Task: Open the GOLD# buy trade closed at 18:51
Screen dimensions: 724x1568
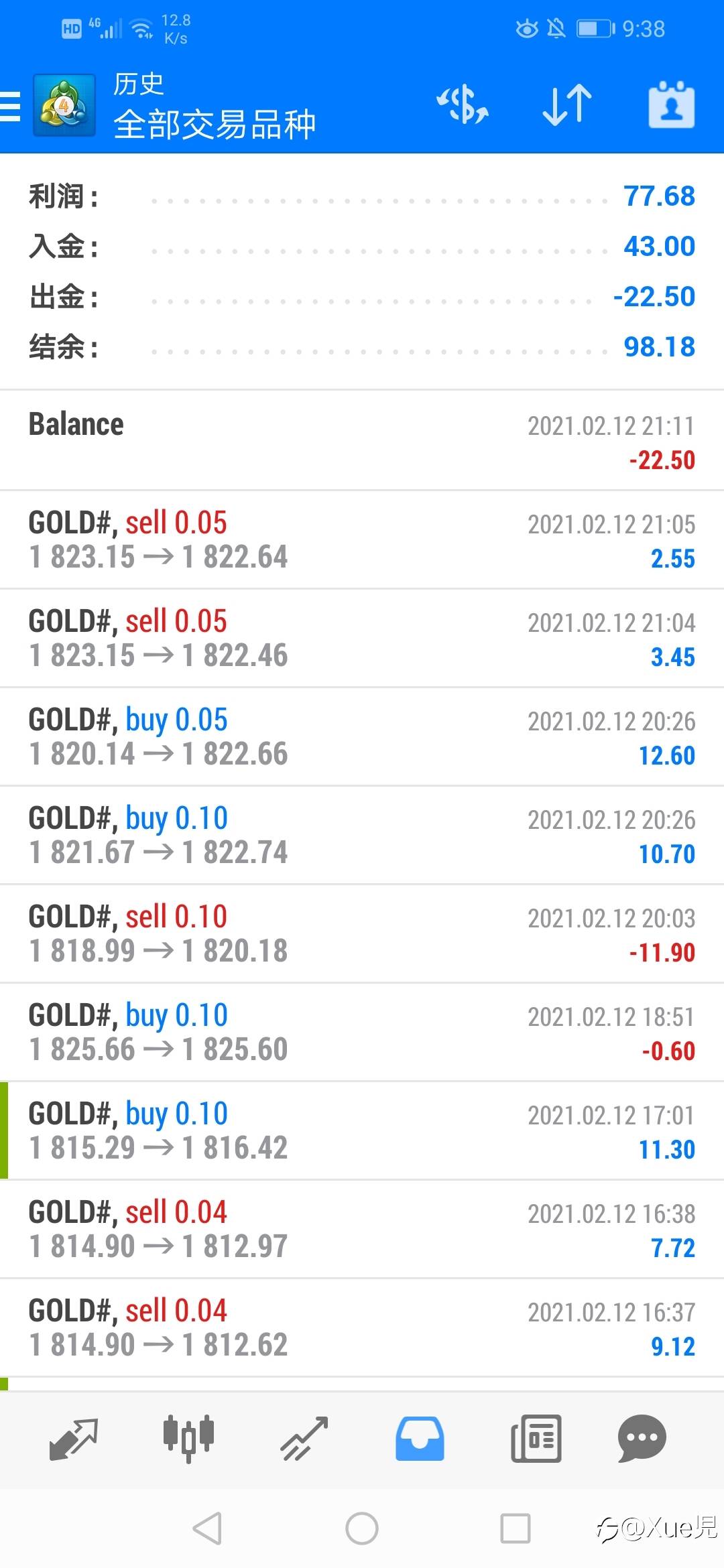Action: 362,1033
